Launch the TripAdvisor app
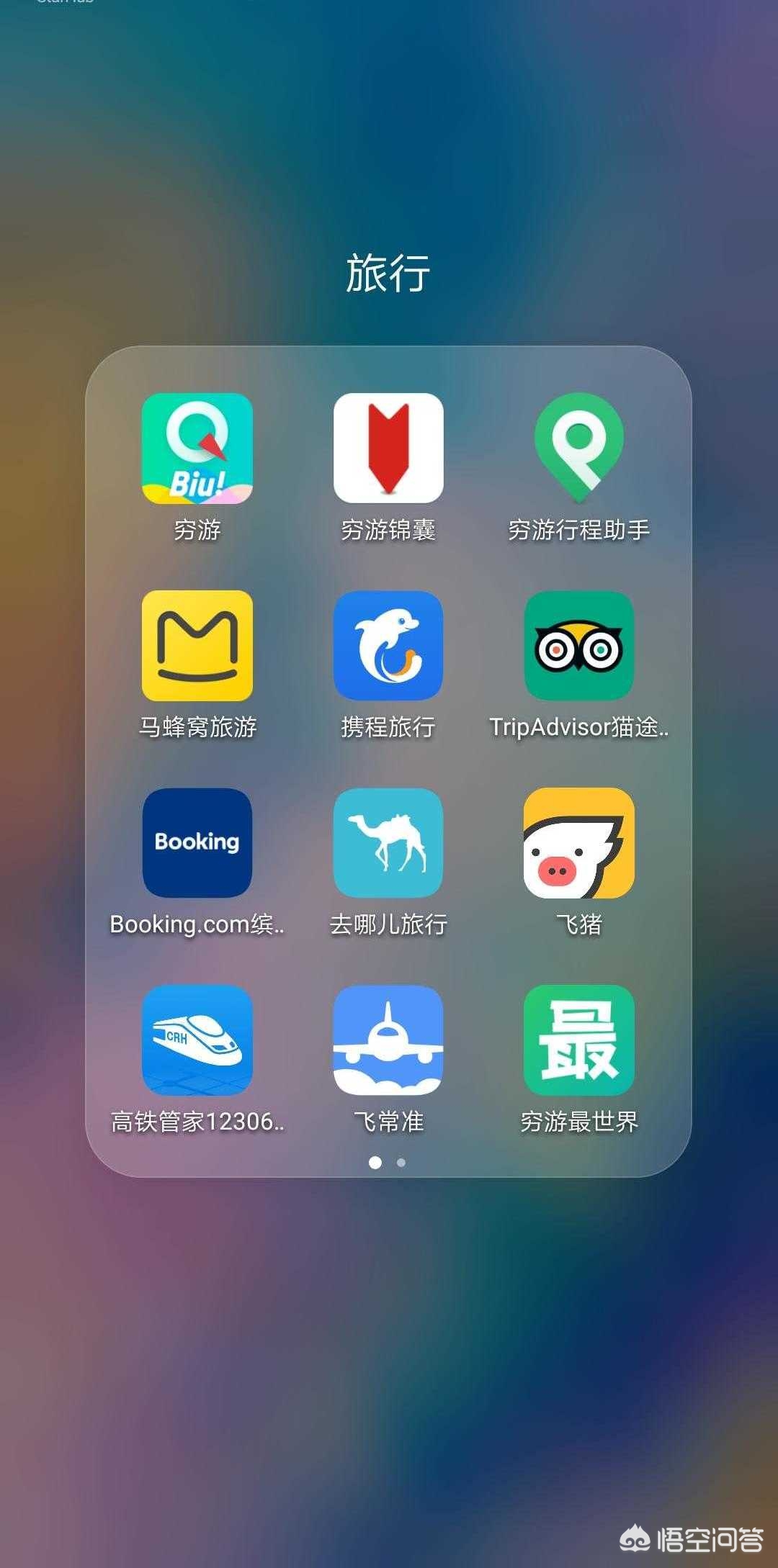778x1568 pixels. coord(579,646)
